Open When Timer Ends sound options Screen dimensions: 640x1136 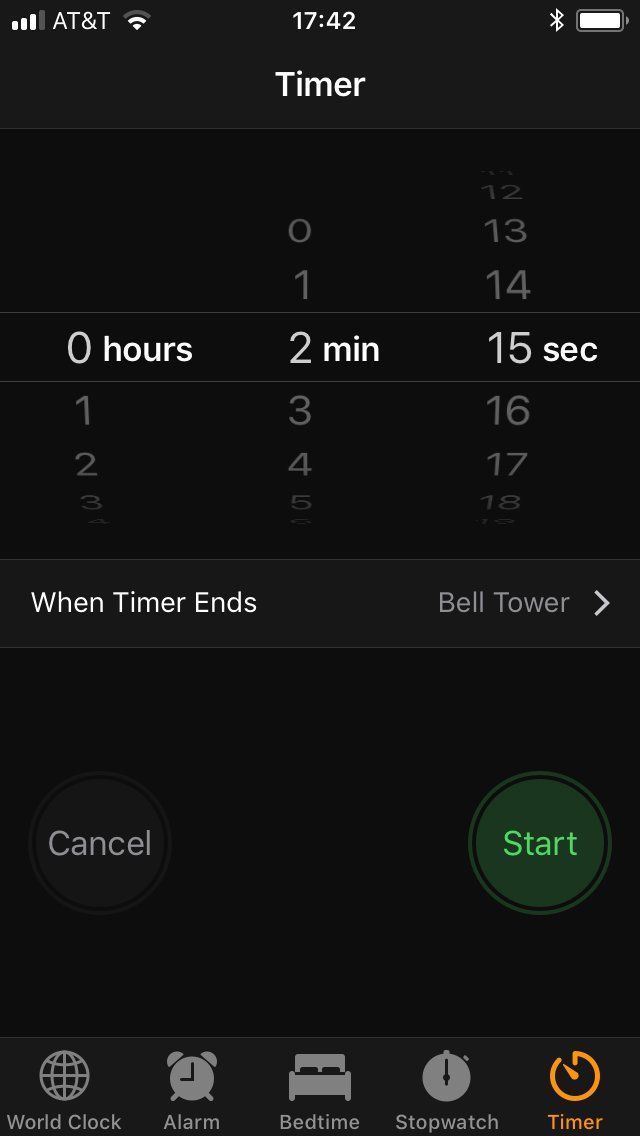(320, 603)
